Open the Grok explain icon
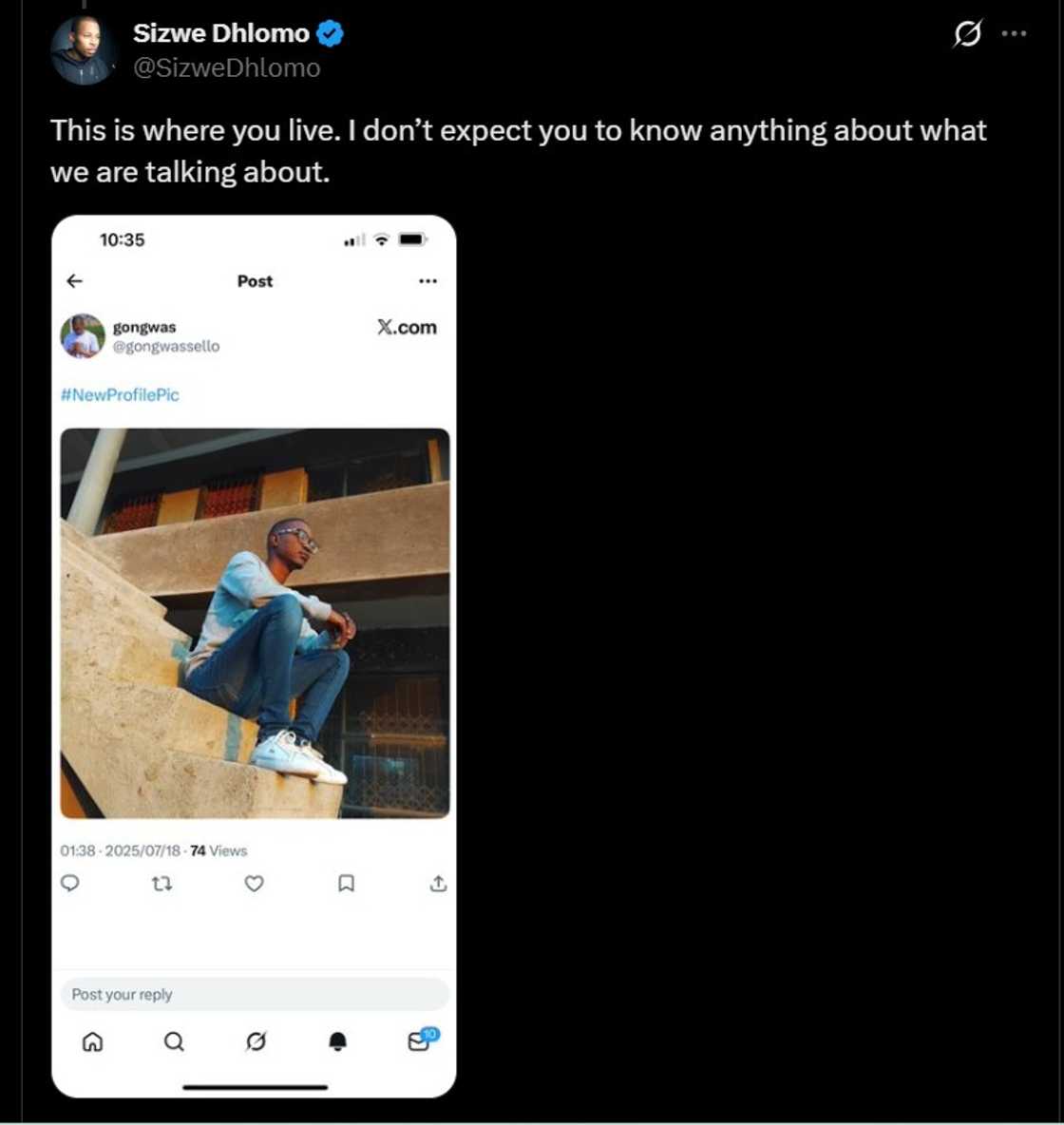Viewport: 1064px width, 1125px height. 966,34
